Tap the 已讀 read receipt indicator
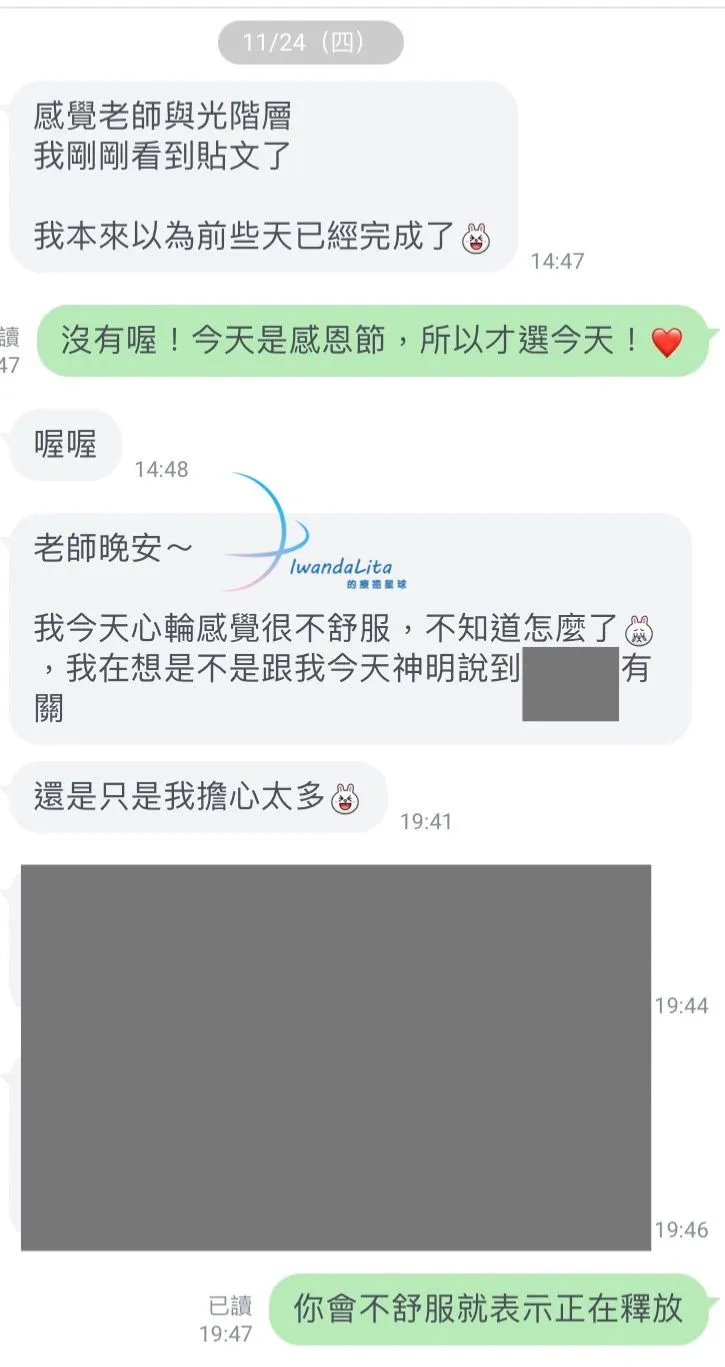 (x=232, y=1305)
